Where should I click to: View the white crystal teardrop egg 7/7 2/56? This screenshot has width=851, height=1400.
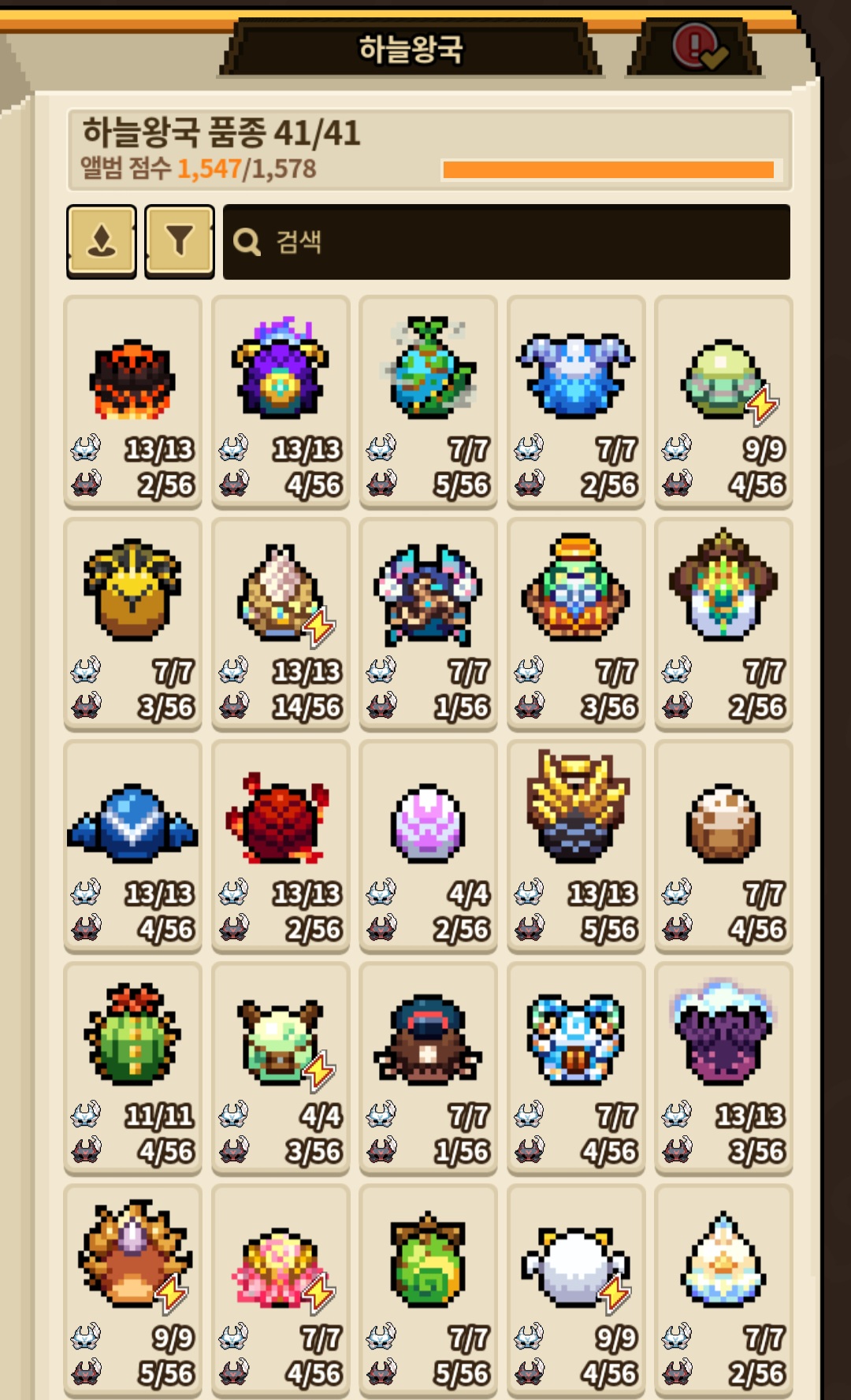pos(723,1290)
